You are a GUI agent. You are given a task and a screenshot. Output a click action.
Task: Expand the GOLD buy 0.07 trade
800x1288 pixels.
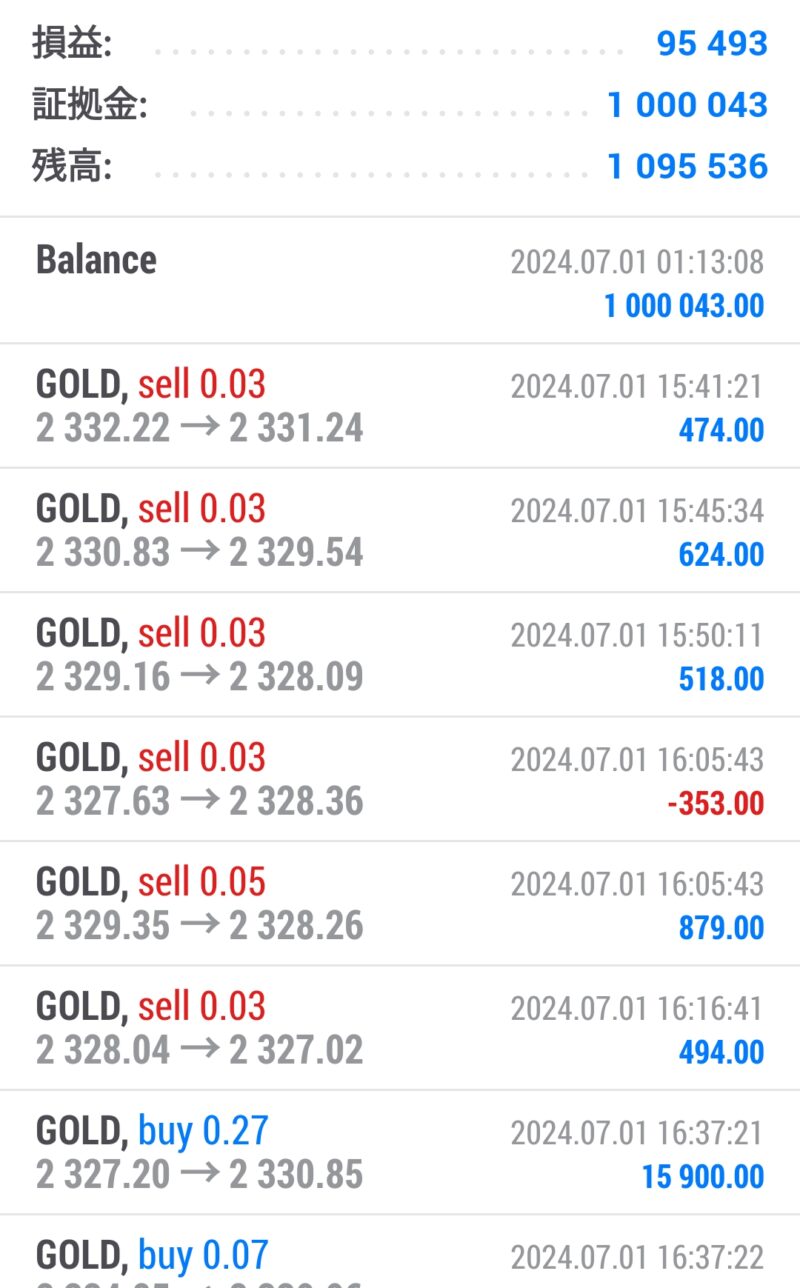[400, 1252]
